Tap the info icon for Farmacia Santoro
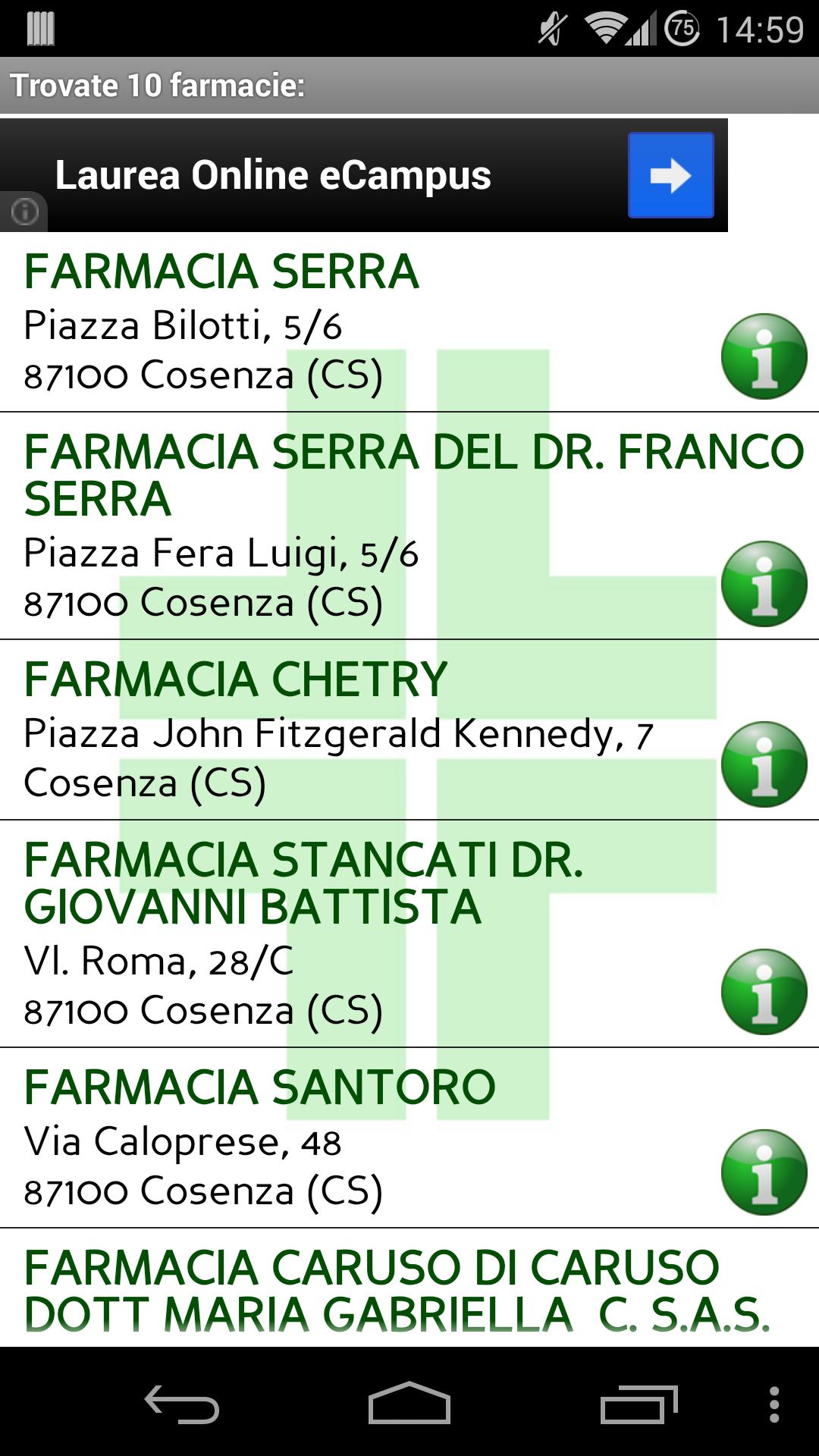 point(763,1172)
